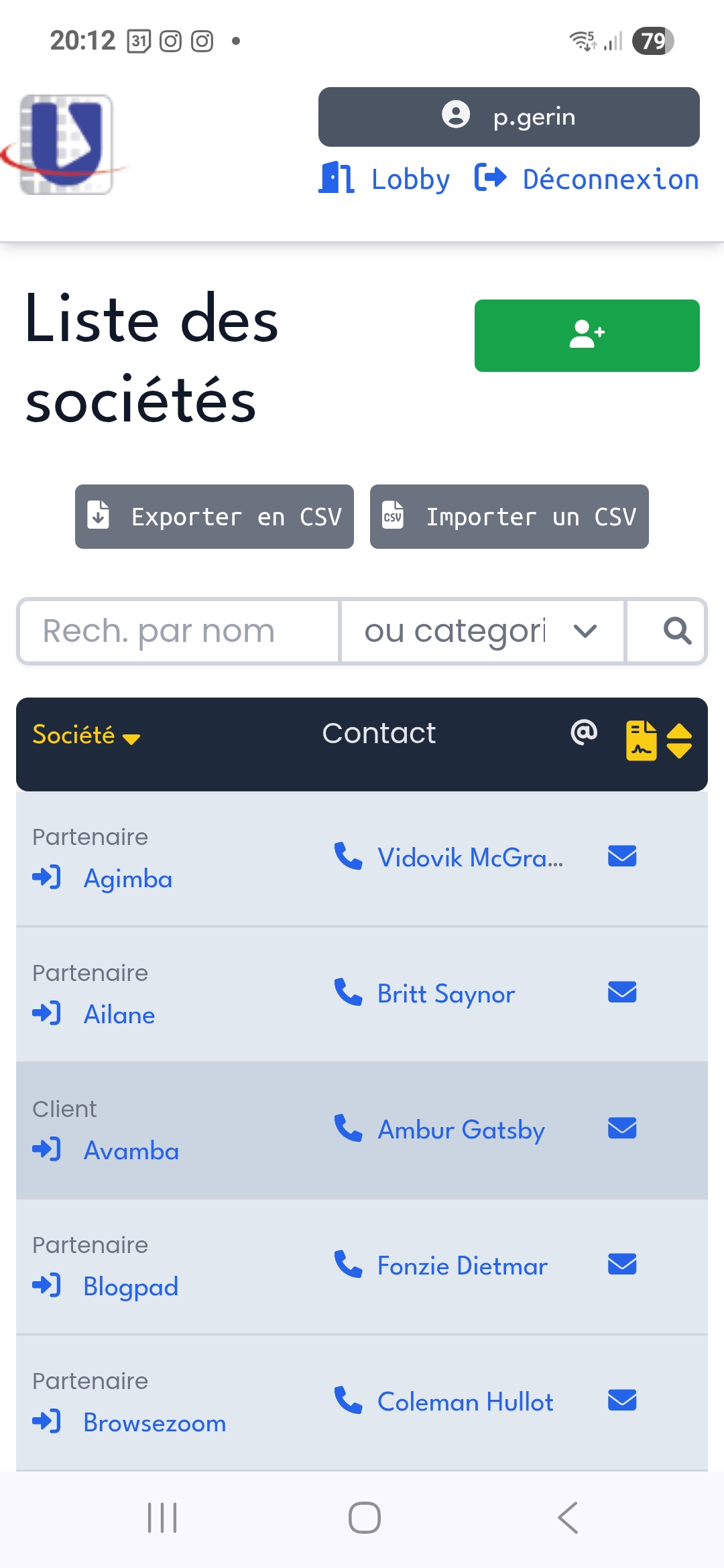Sort by the yellow contract file column
The width and height of the screenshot is (724, 1568).
[x=658, y=740]
